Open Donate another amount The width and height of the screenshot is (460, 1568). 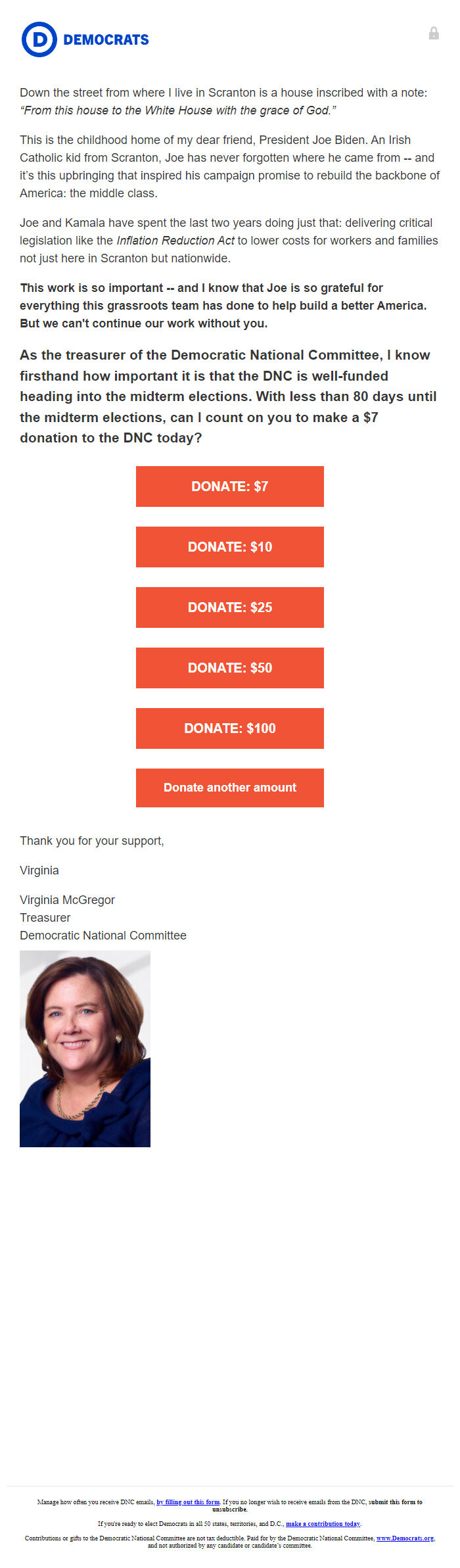(x=229, y=788)
